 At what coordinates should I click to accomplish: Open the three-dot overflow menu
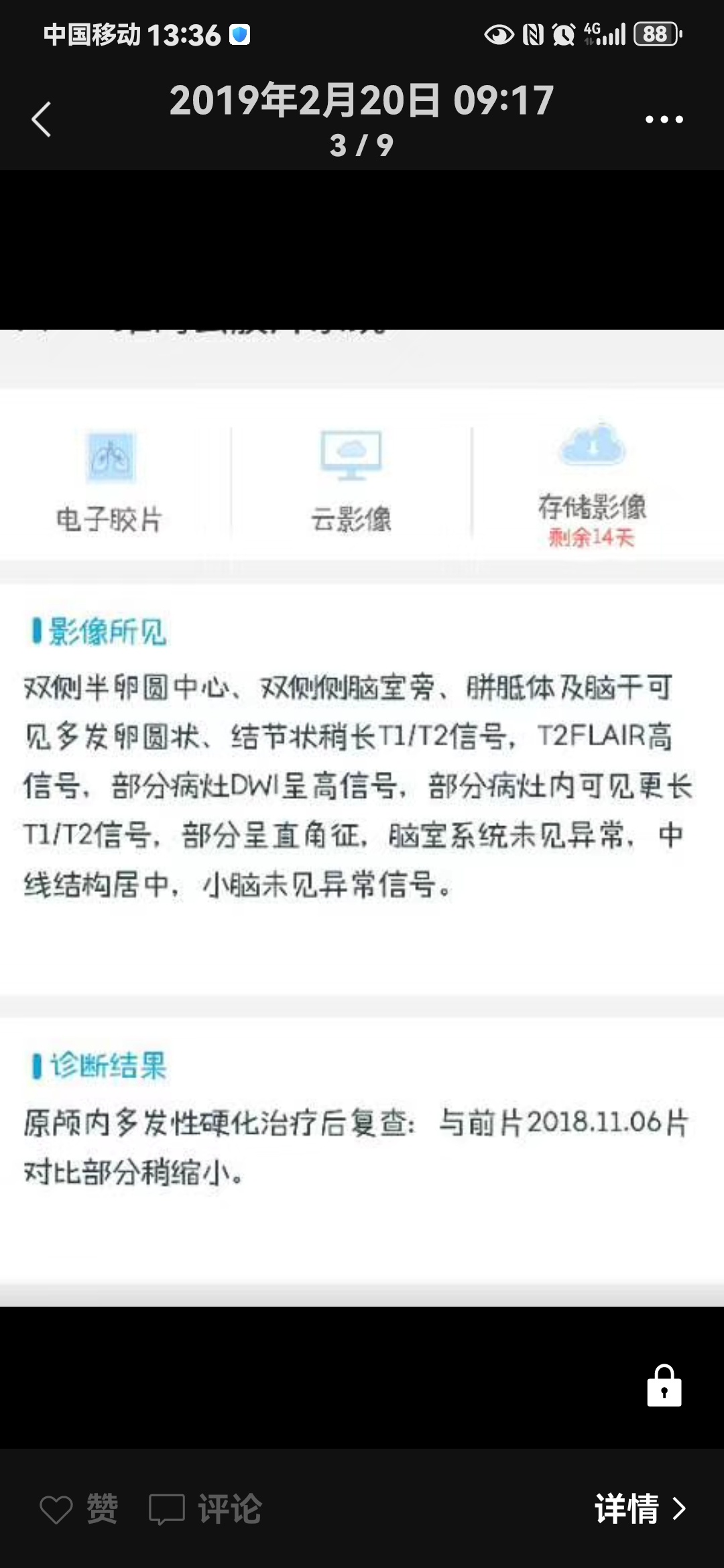[x=664, y=119]
